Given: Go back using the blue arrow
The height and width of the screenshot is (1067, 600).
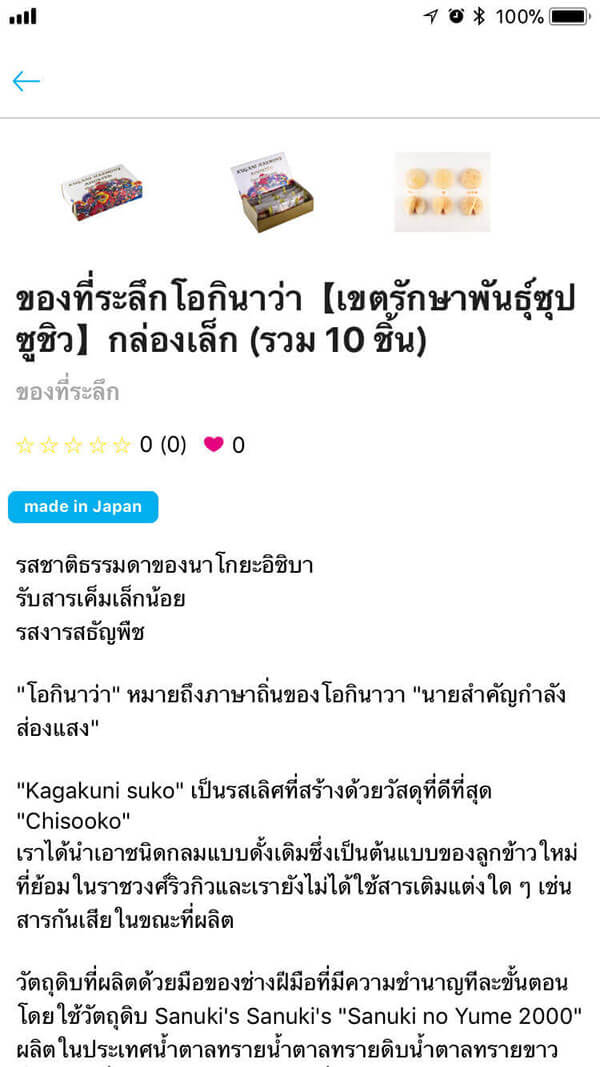Looking at the screenshot, I should (x=26, y=82).
